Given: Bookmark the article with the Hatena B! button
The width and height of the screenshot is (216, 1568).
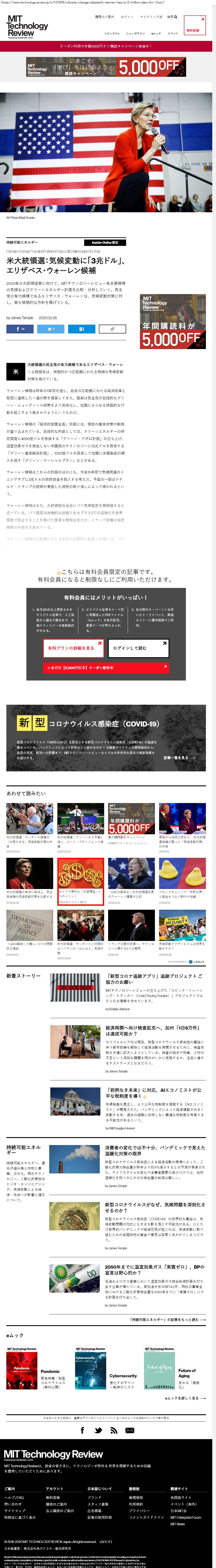Looking at the screenshot, I should tap(81, 329).
